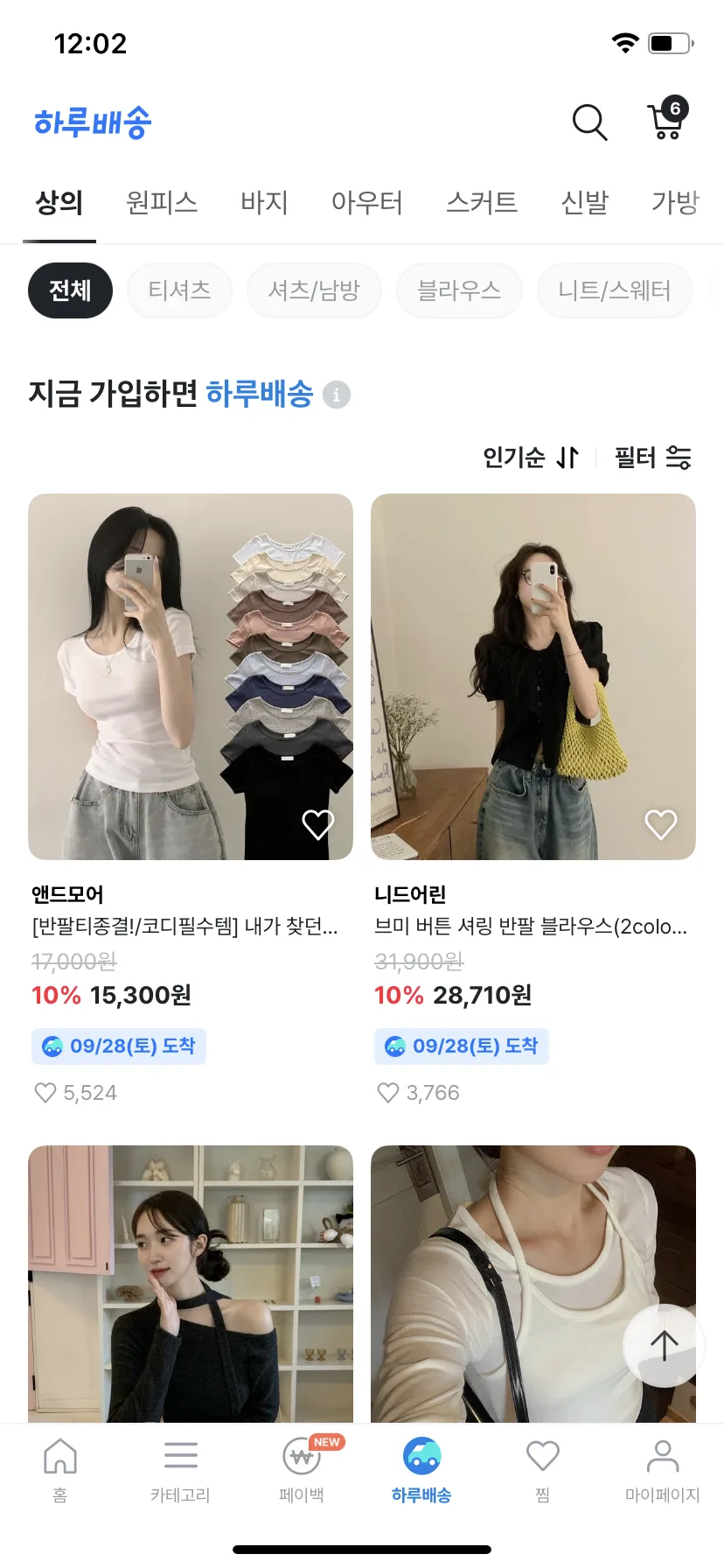Go to the 홈 tab

coord(60,1470)
